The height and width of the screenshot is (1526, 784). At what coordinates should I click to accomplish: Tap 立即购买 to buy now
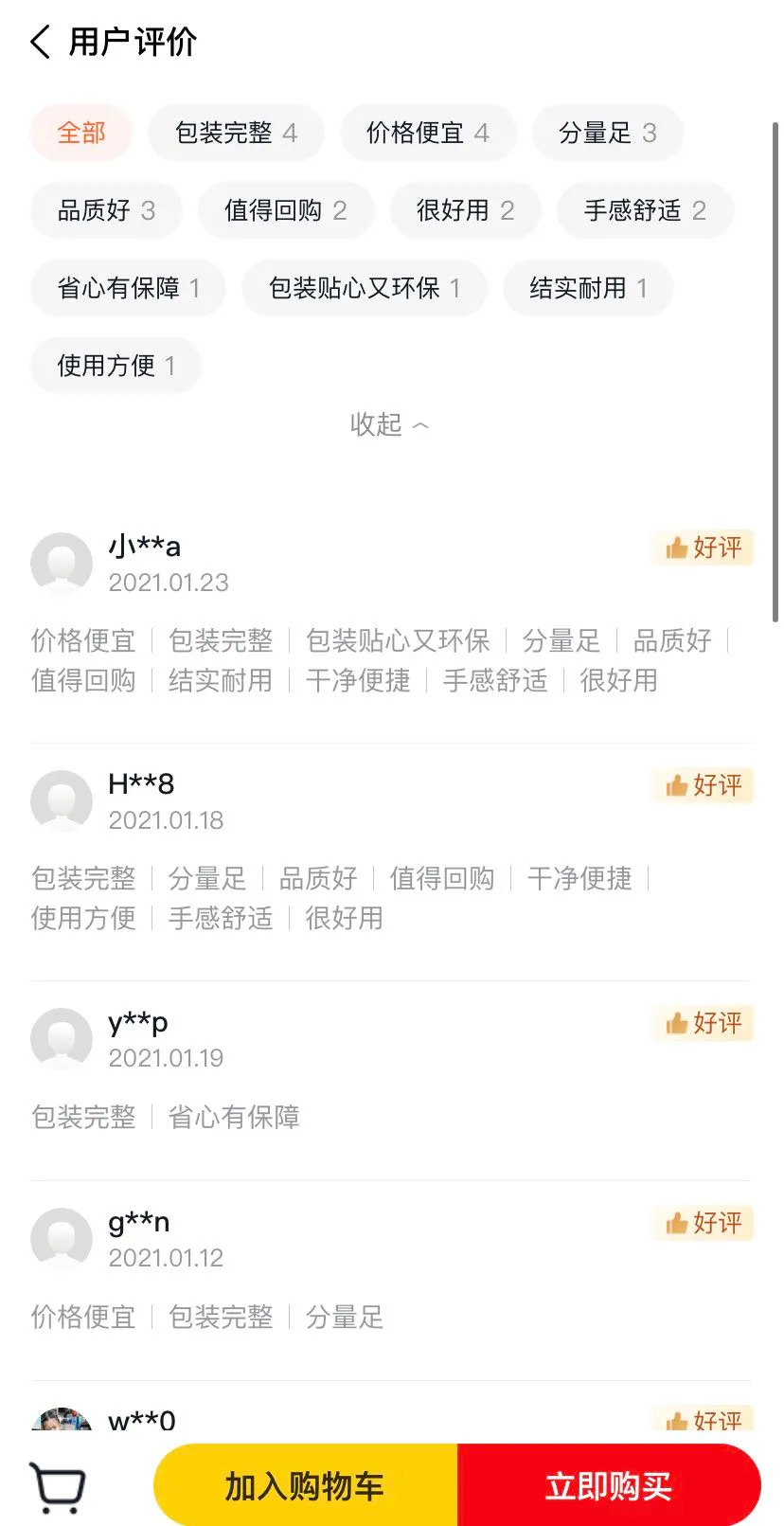609,1485
